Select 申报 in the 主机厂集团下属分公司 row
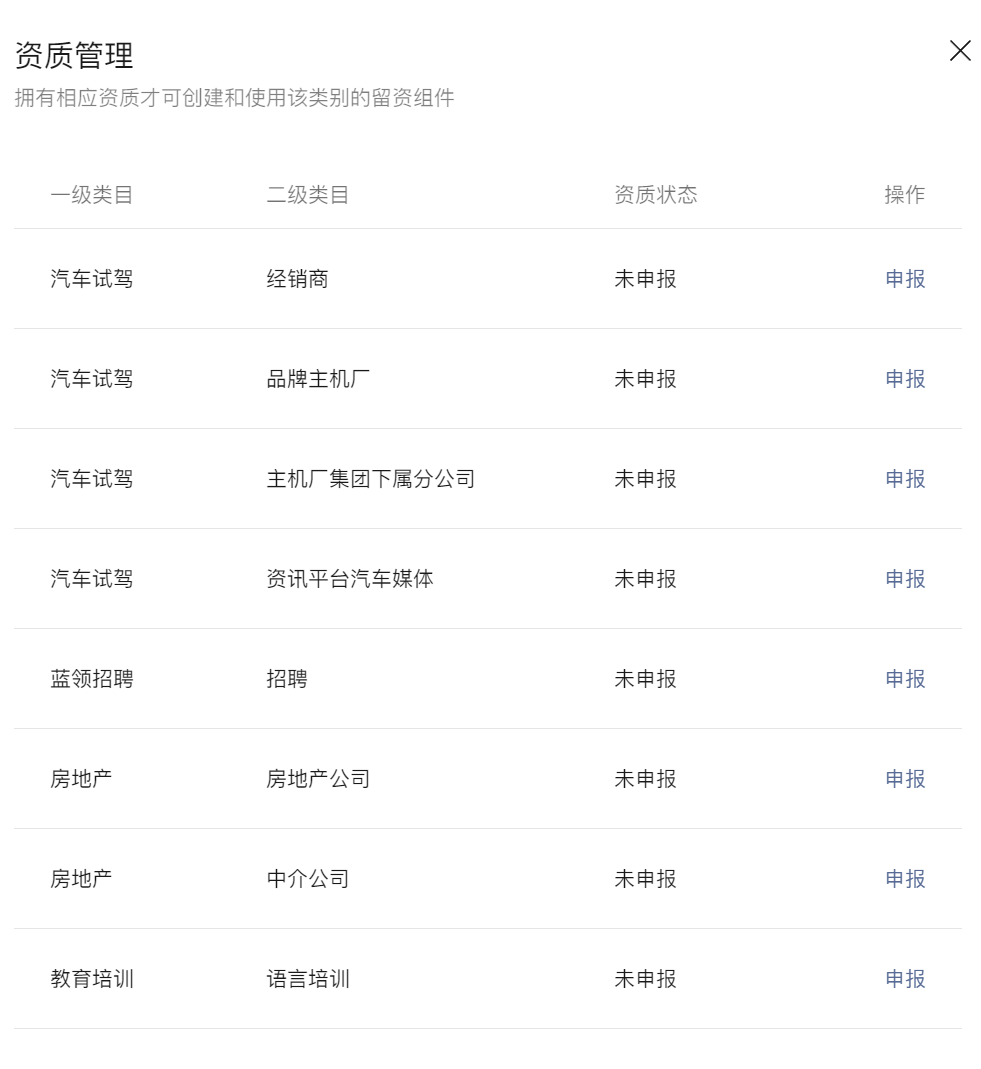This screenshot has height=1069, width=981. pos(905,479)
